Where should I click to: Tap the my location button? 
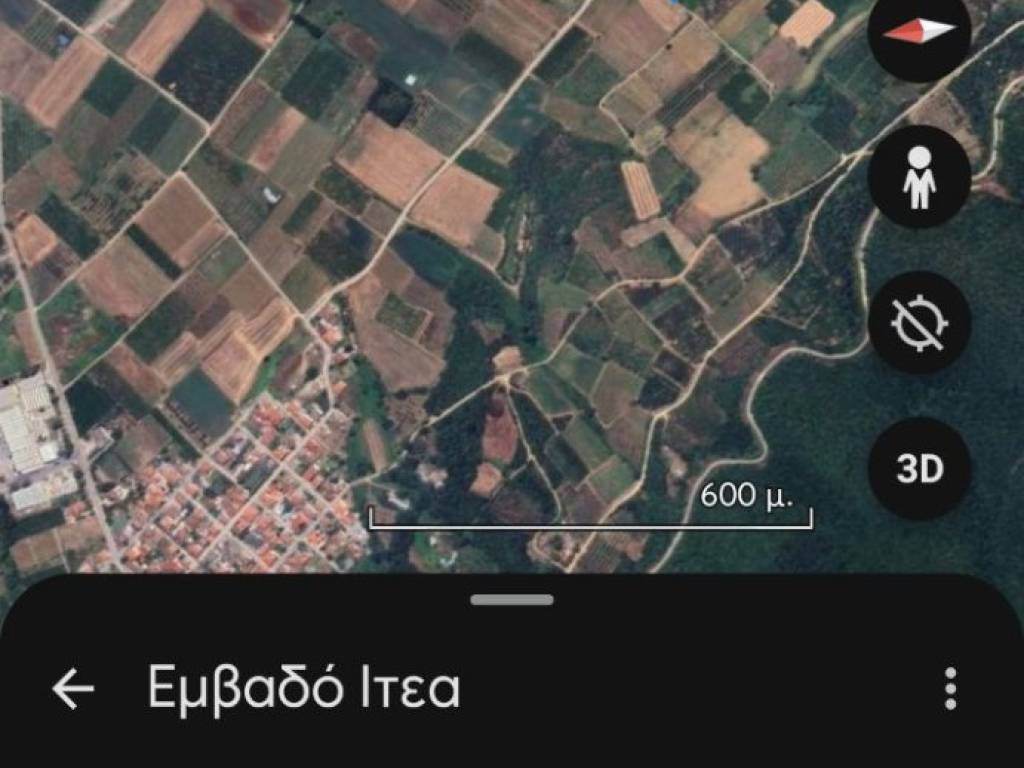point(919,323)
